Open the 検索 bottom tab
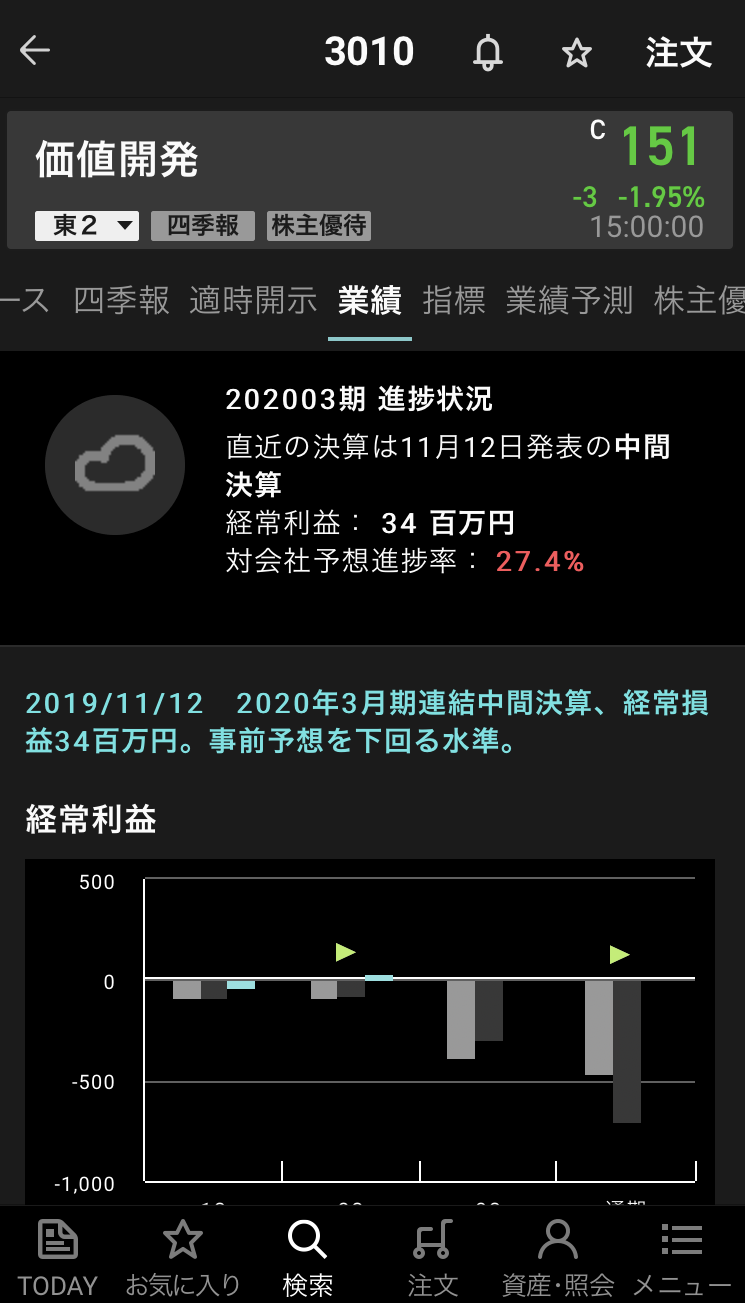This screenshot has width=745, height=1303. (x=307, y=1257)
